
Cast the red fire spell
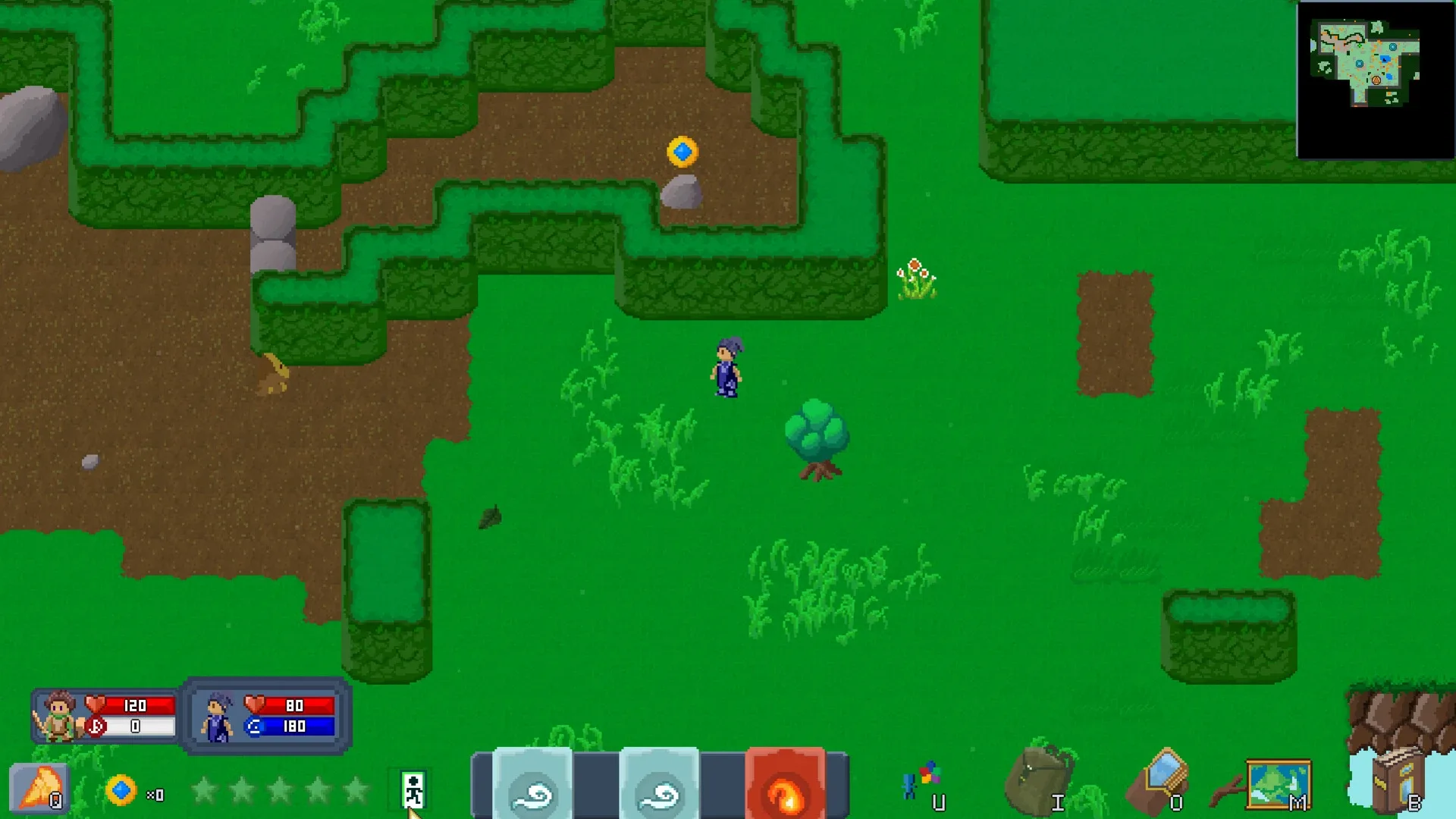pyautogui.click(x=786, y=784)
